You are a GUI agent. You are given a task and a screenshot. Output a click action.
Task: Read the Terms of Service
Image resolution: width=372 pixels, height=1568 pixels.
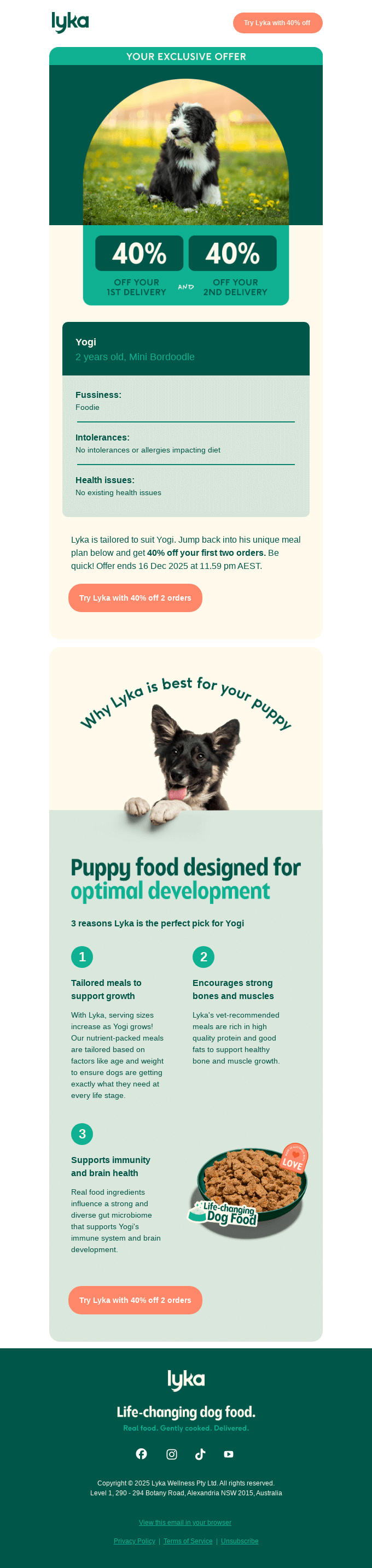pyautogui.click(x=188, y=1541)
